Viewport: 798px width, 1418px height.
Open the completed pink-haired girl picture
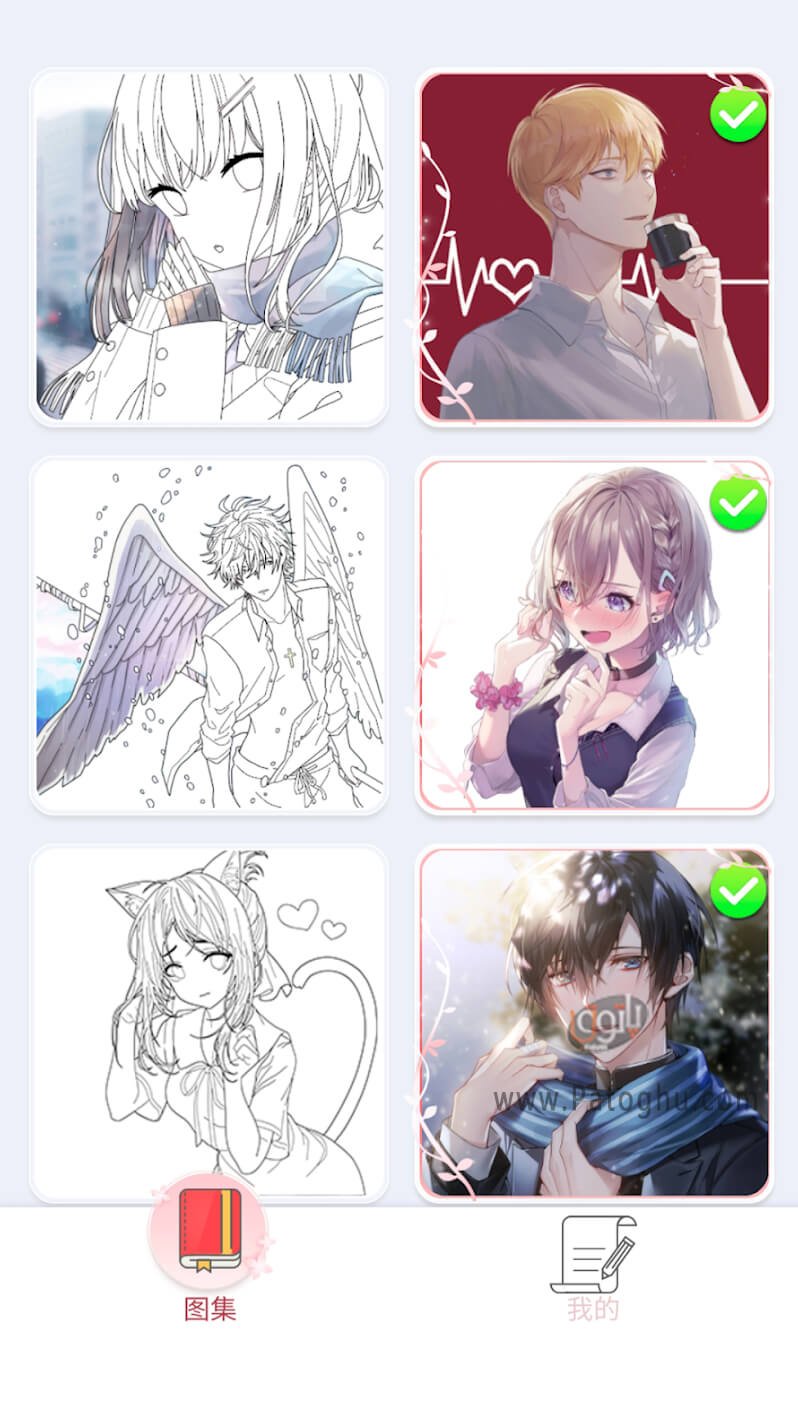(x=594, y=635)
